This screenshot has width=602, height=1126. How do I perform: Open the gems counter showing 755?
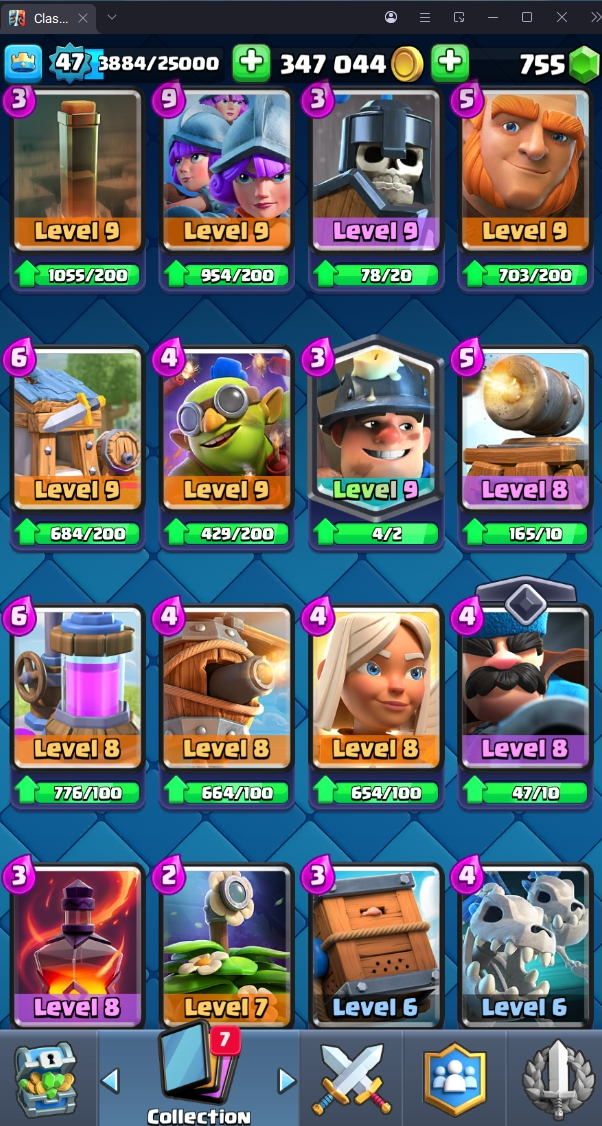[556, 65]
